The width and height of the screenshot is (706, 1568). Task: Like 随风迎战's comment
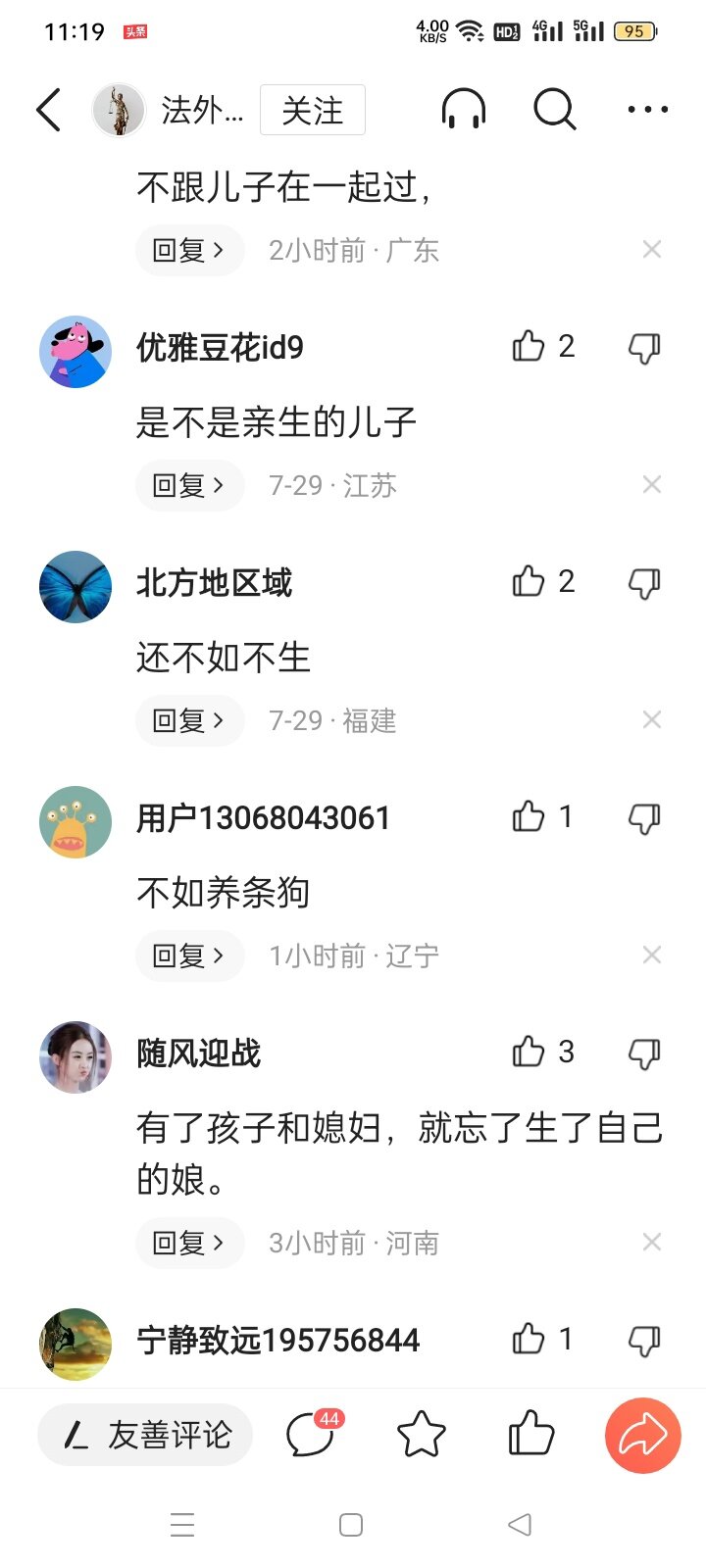coord(529,1052)
